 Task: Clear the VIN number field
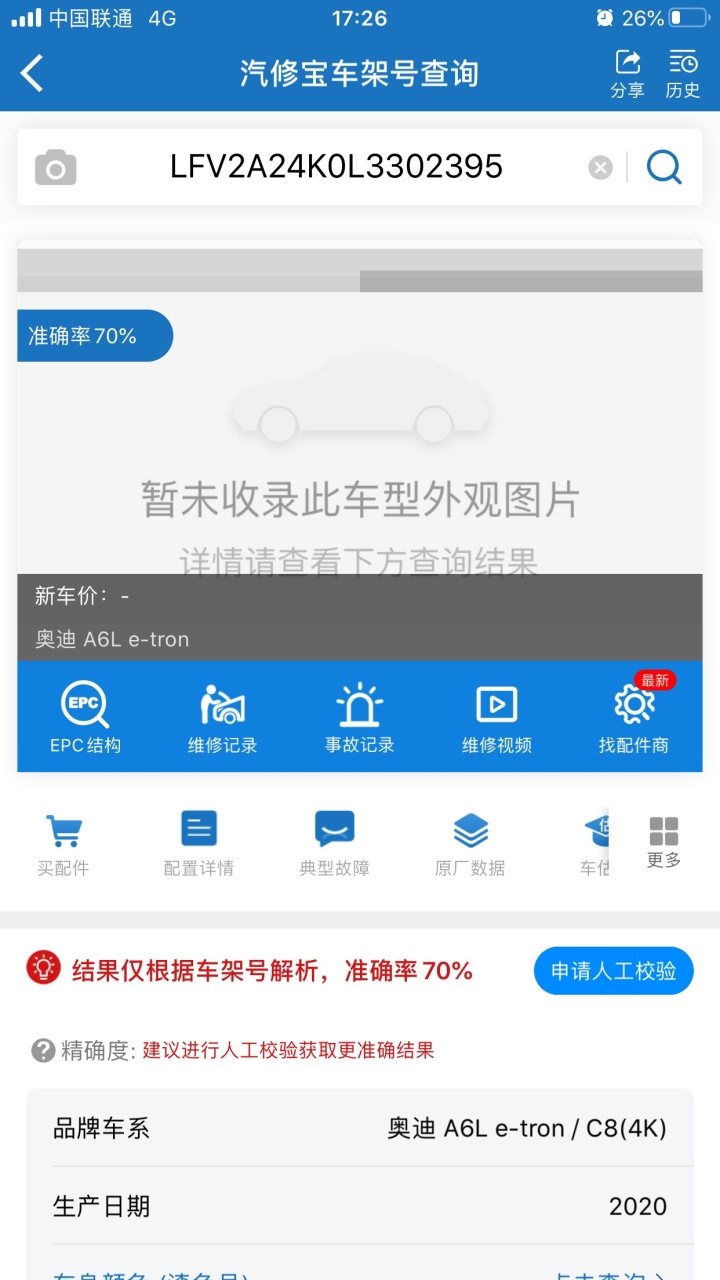pos(600,167)
